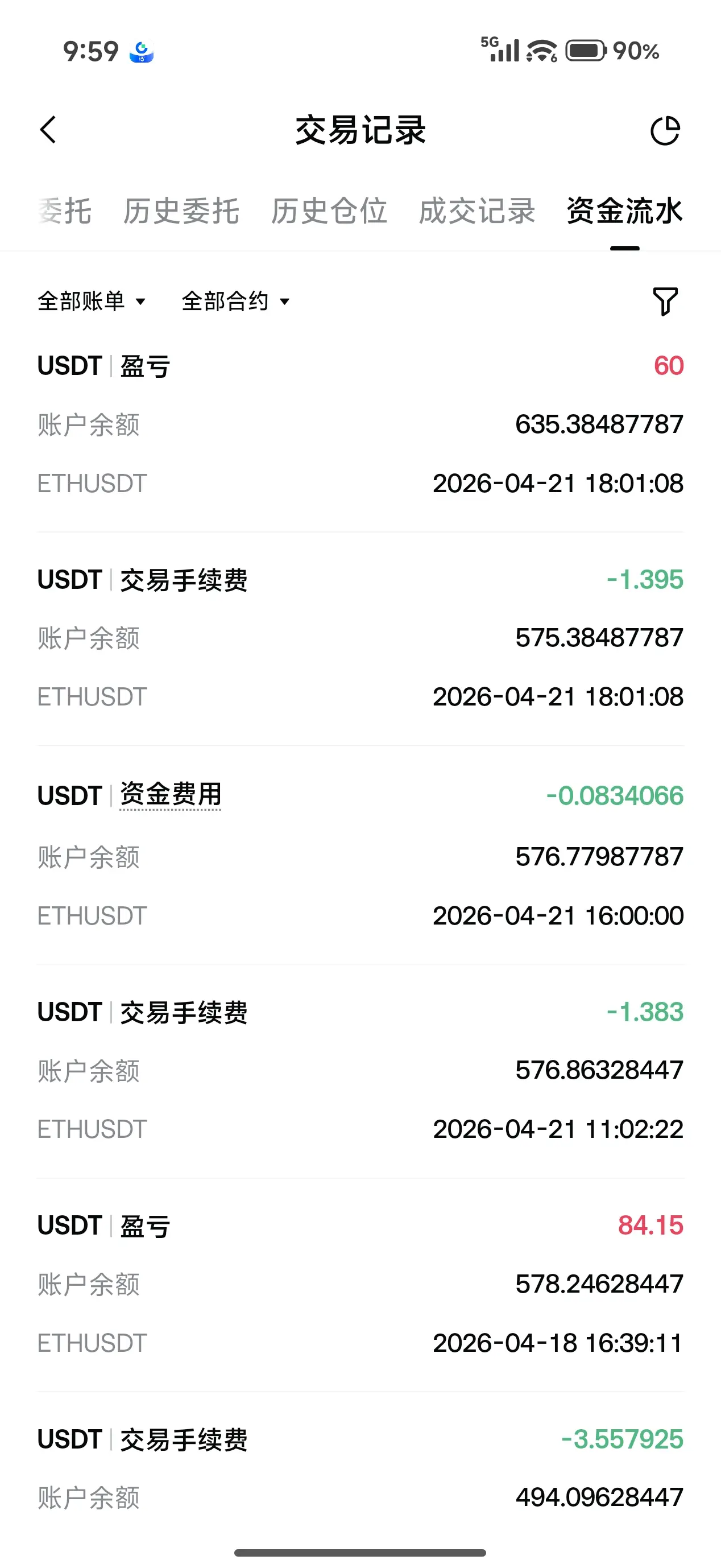
Task: Expand the 全部账单 dropdown
Action: click(x=92, y=302)
